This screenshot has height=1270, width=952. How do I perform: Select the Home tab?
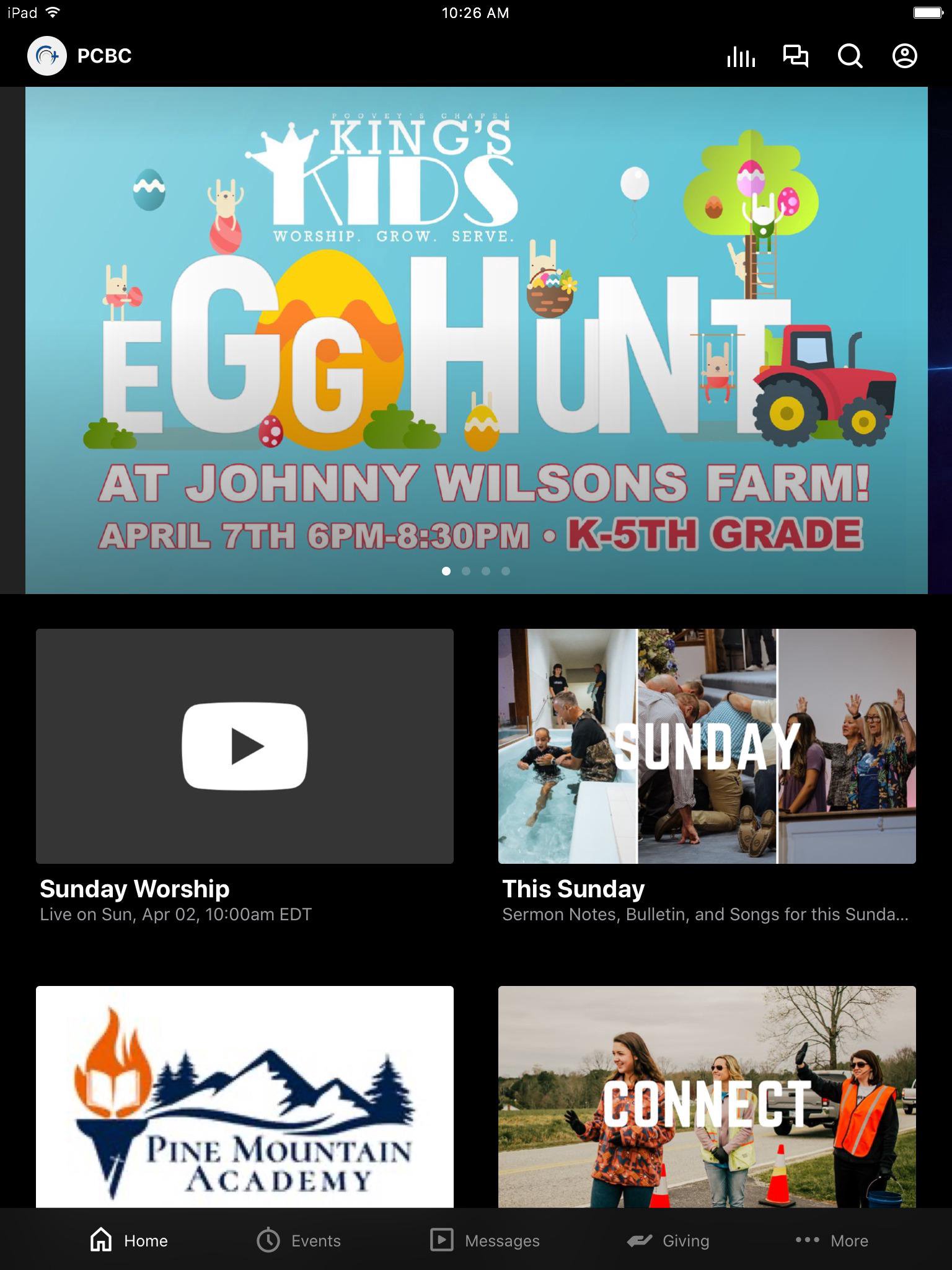(129, 1240)
